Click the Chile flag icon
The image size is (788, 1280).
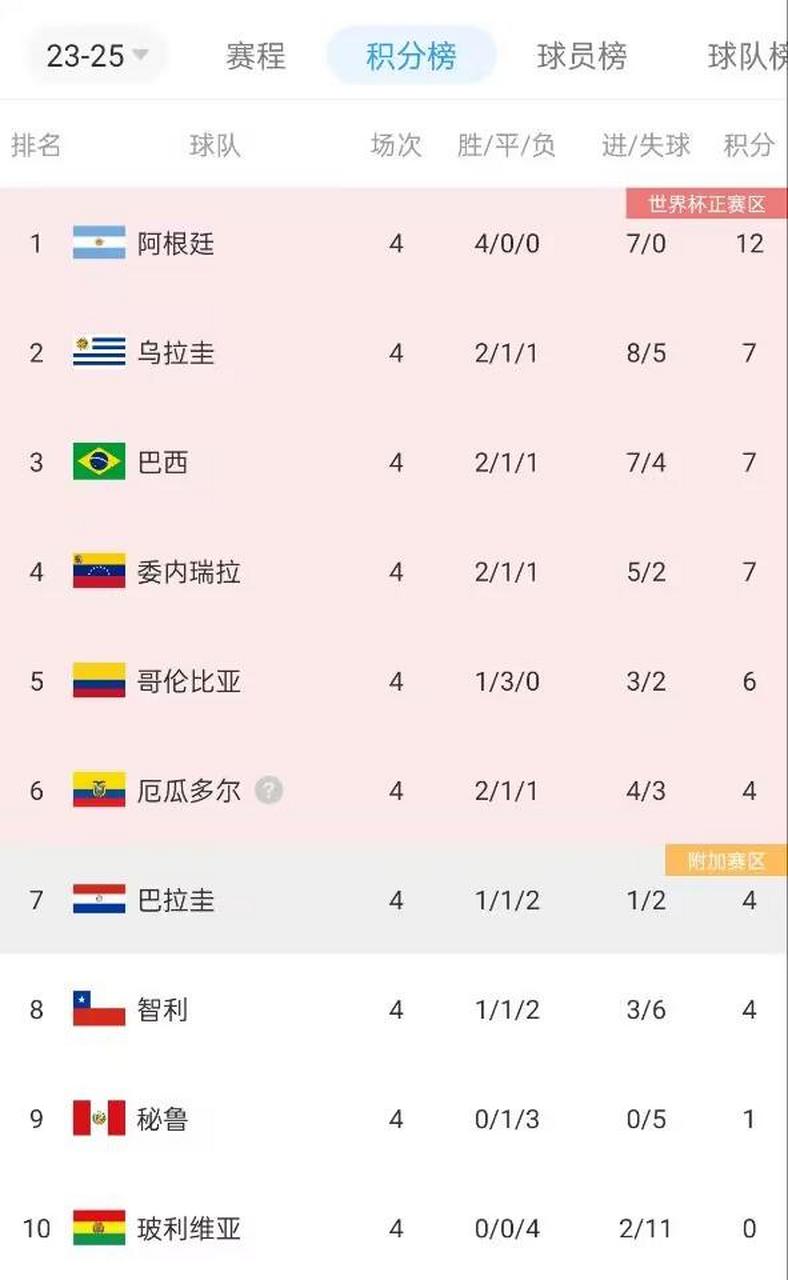97,1010
